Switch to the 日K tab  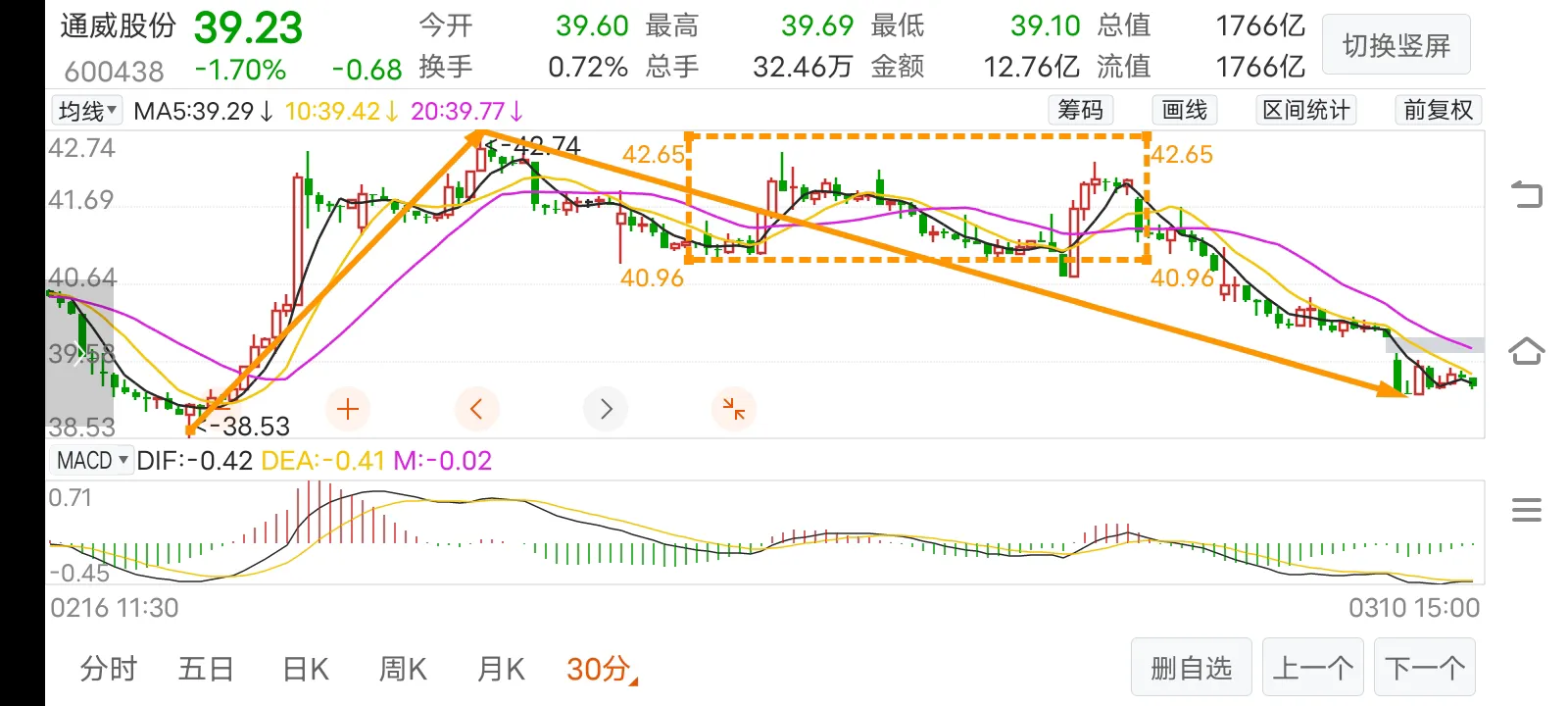tap(305, 669)
